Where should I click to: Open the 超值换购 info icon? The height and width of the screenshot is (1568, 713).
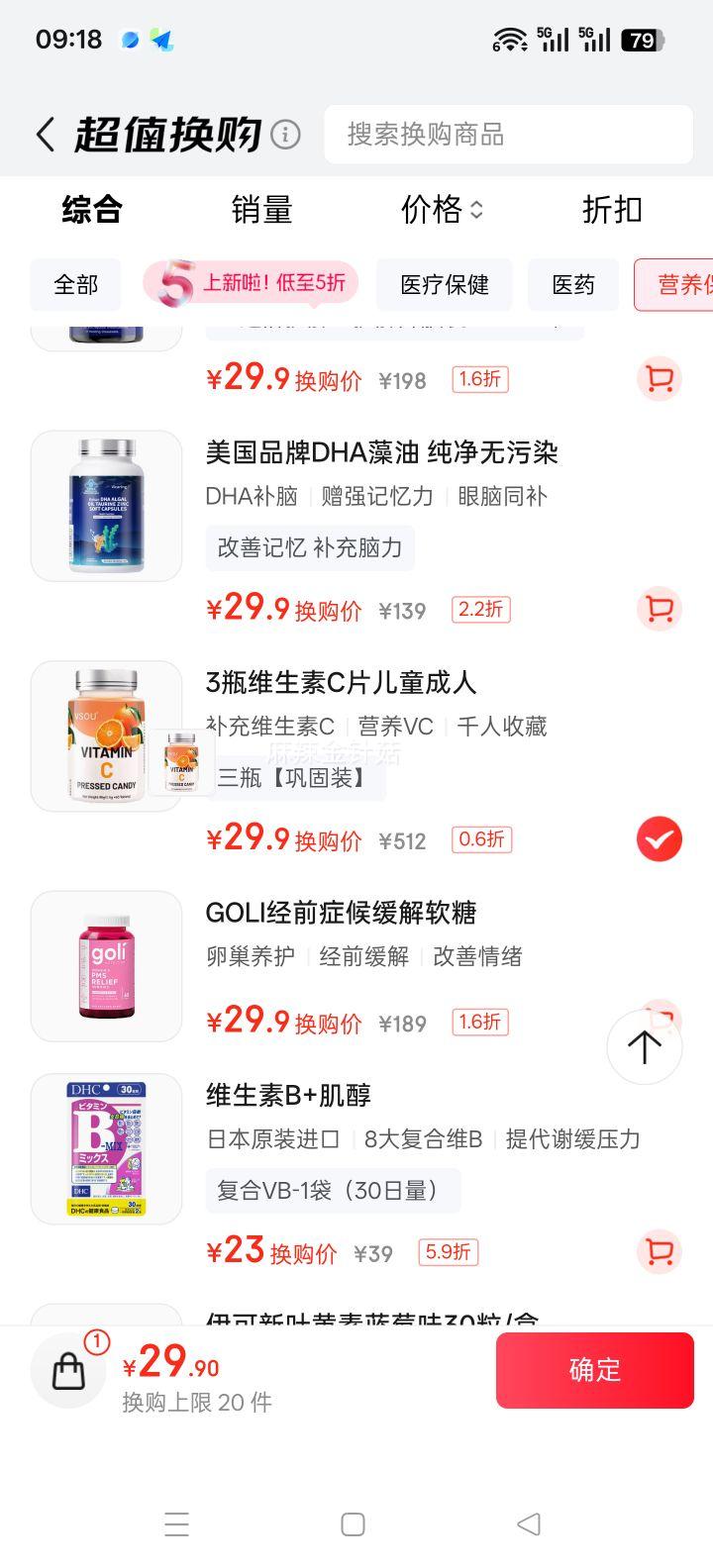point(285,135)
